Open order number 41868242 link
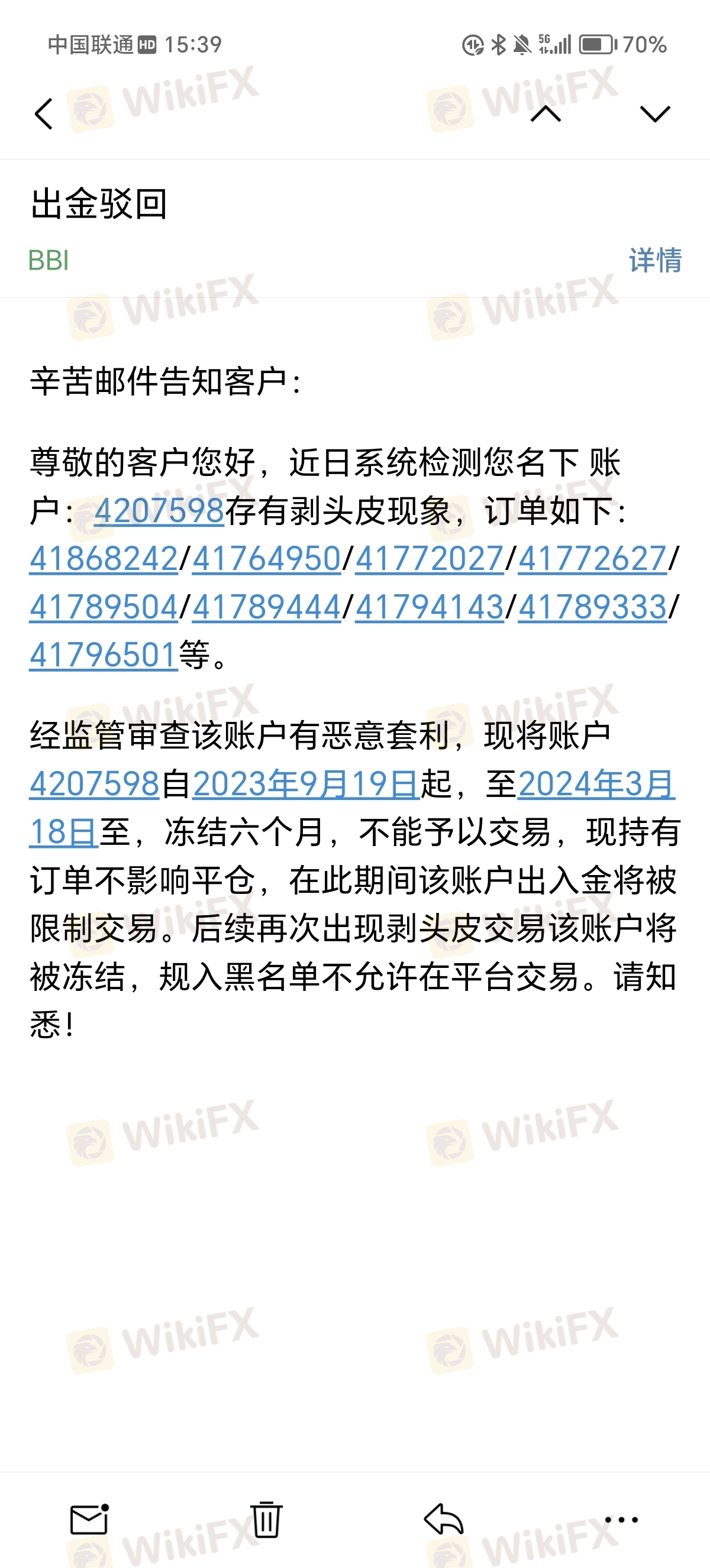Viewport: 710px width, 1568px height. (104, 559)
